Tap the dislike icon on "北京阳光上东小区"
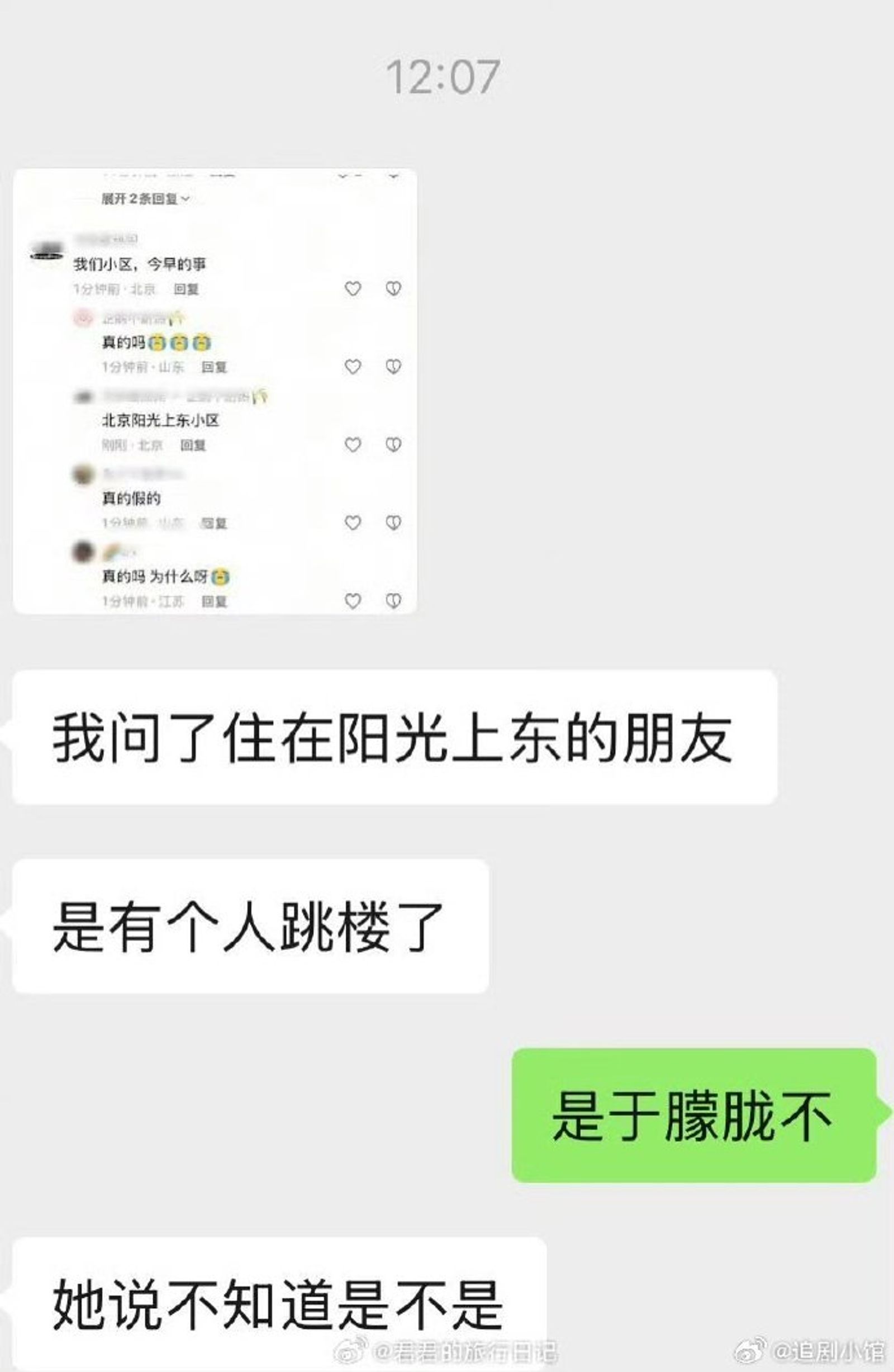894x1372 pixels. pos(394,445)
